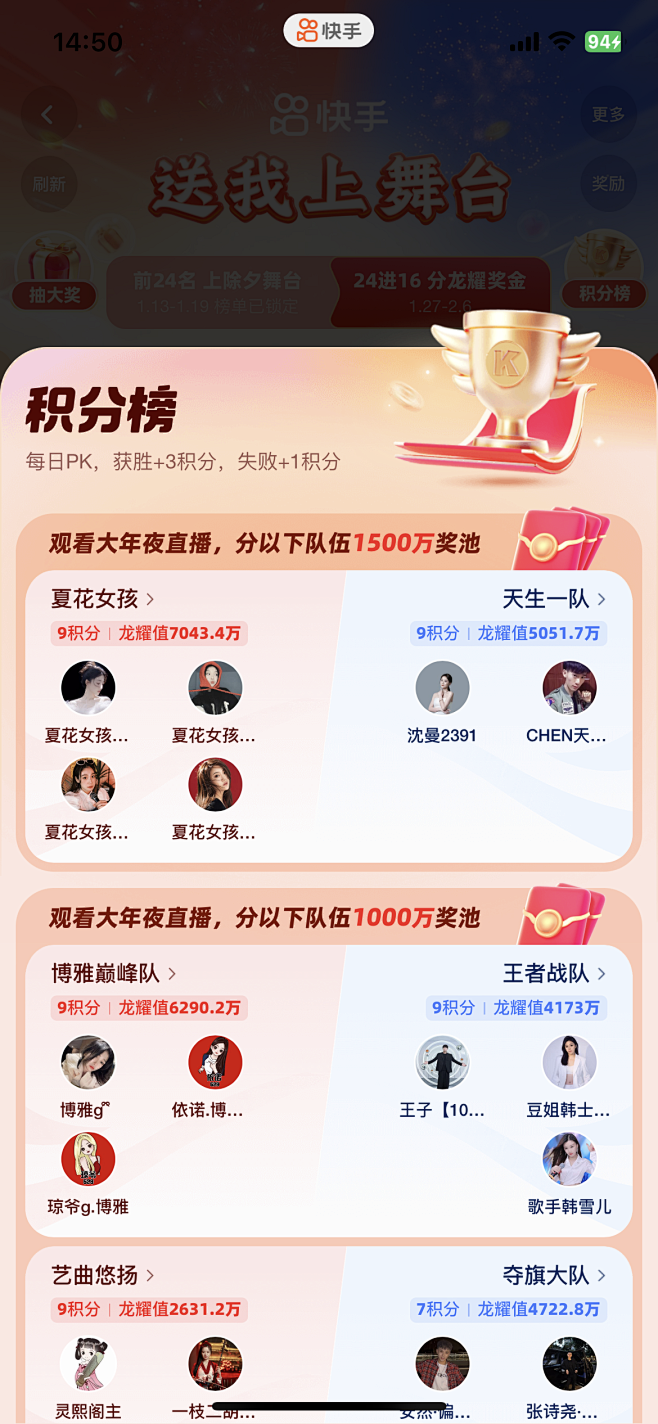Open 琼爷g.博雅's avatar

click(x=88, y=1159)
